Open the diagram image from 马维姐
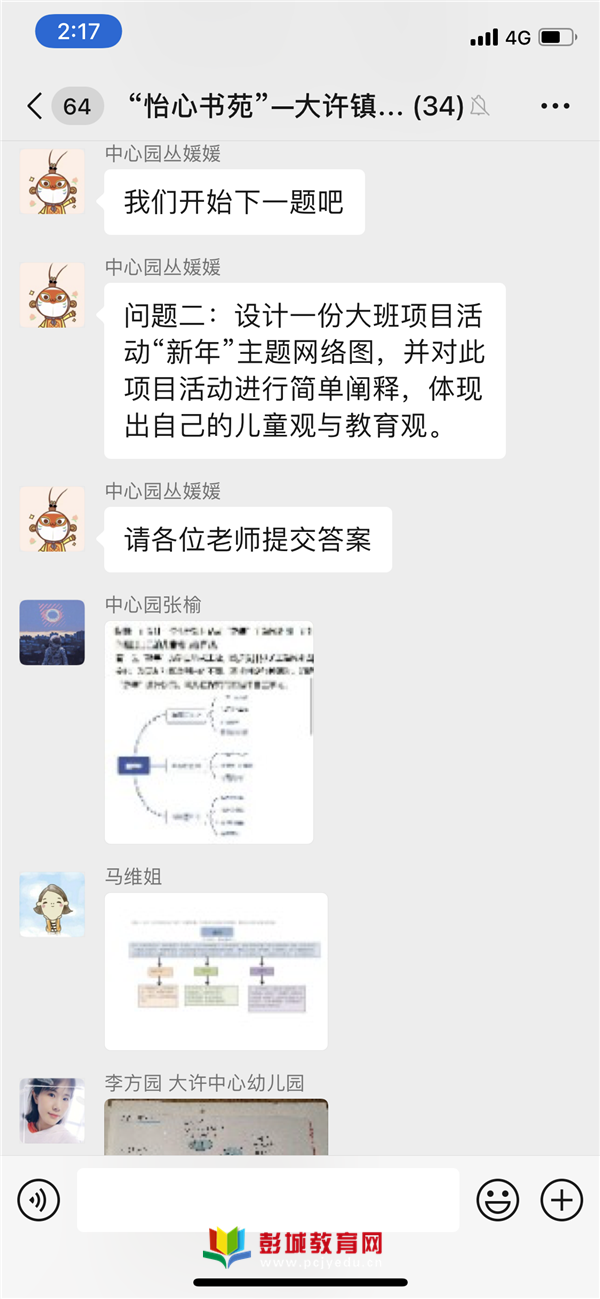Screen dimensions: 600x1299 [216, 971]
